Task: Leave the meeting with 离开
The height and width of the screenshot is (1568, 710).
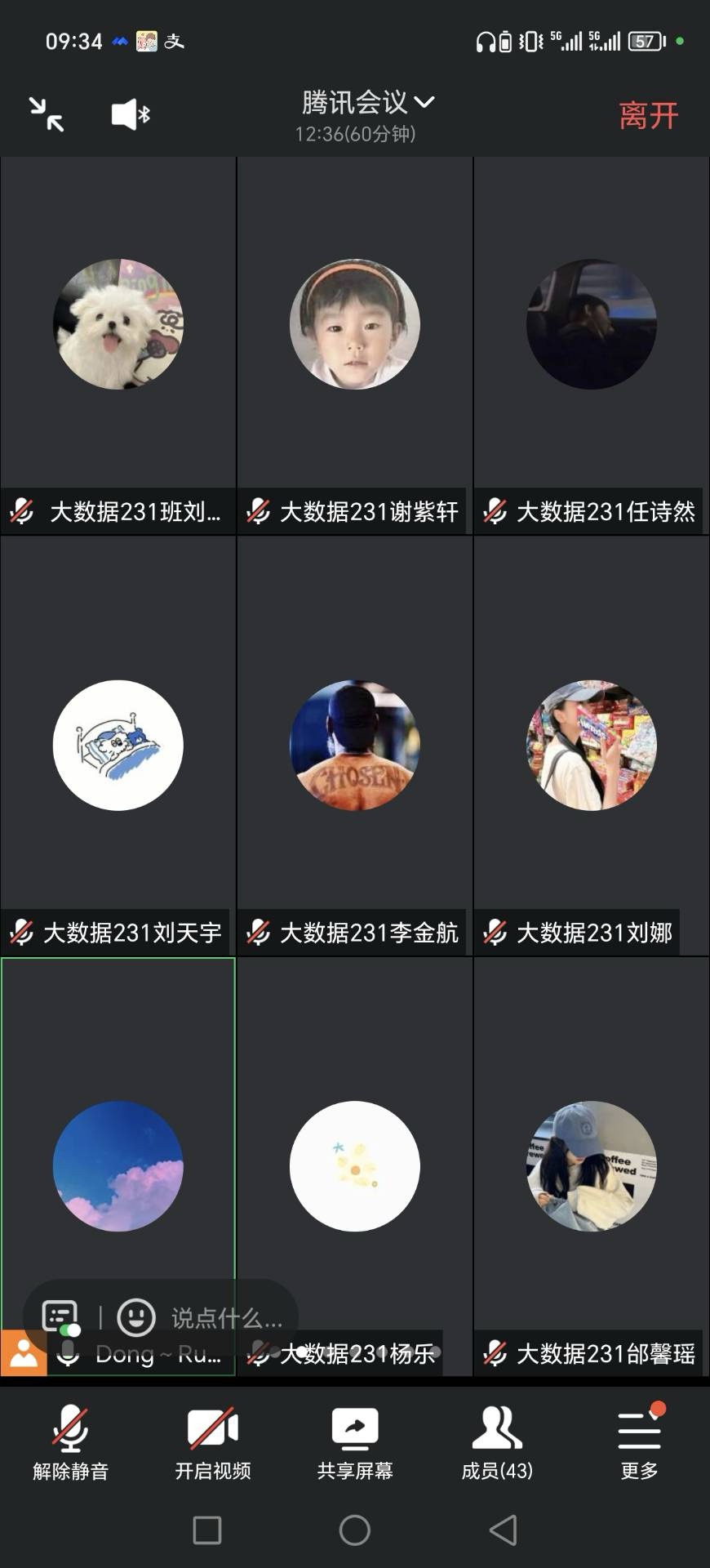Action: tap(648, 115)
